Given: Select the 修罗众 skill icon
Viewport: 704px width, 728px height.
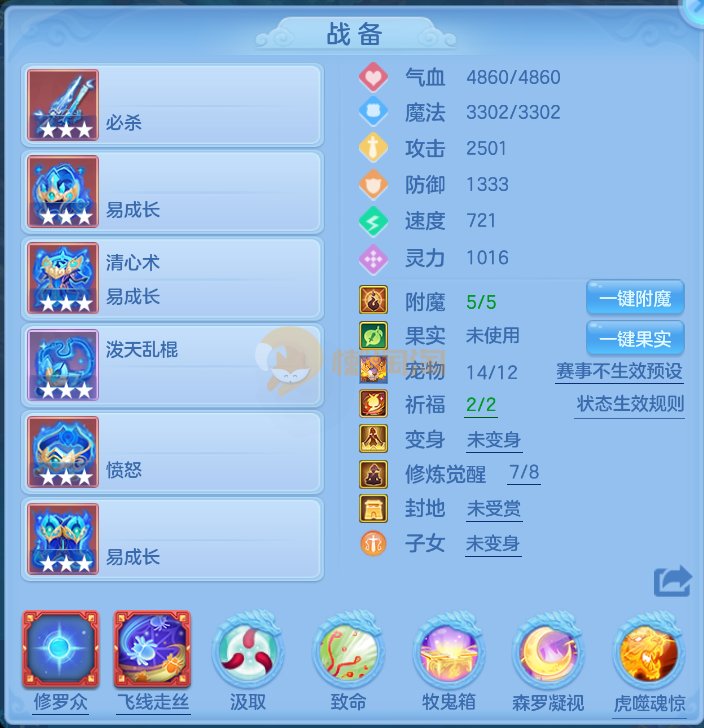Looking at the screenshot, I should (x=61, y=650).
